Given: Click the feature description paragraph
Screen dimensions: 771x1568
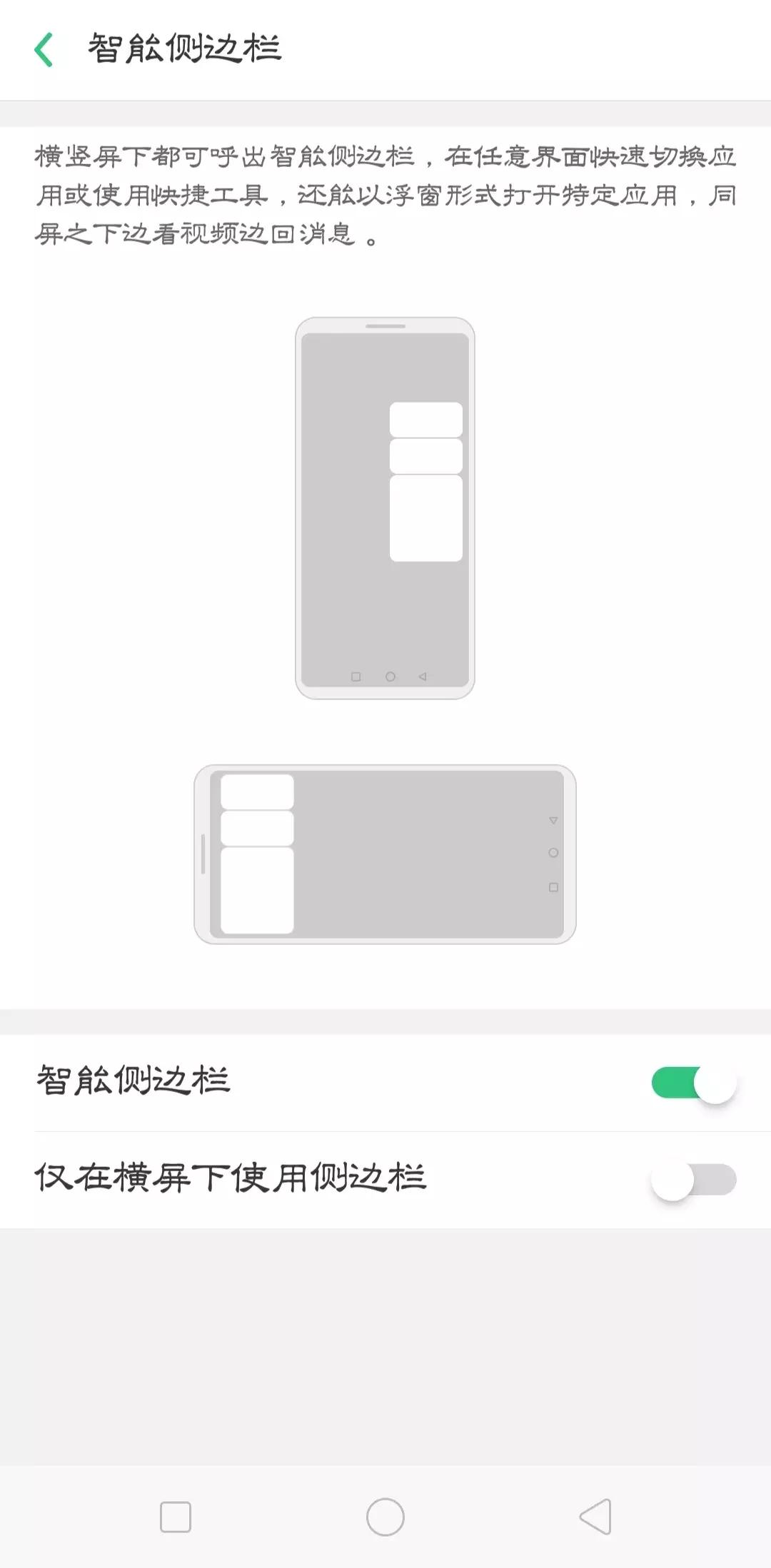Looking at the screenshot, I should coord(385,193).
